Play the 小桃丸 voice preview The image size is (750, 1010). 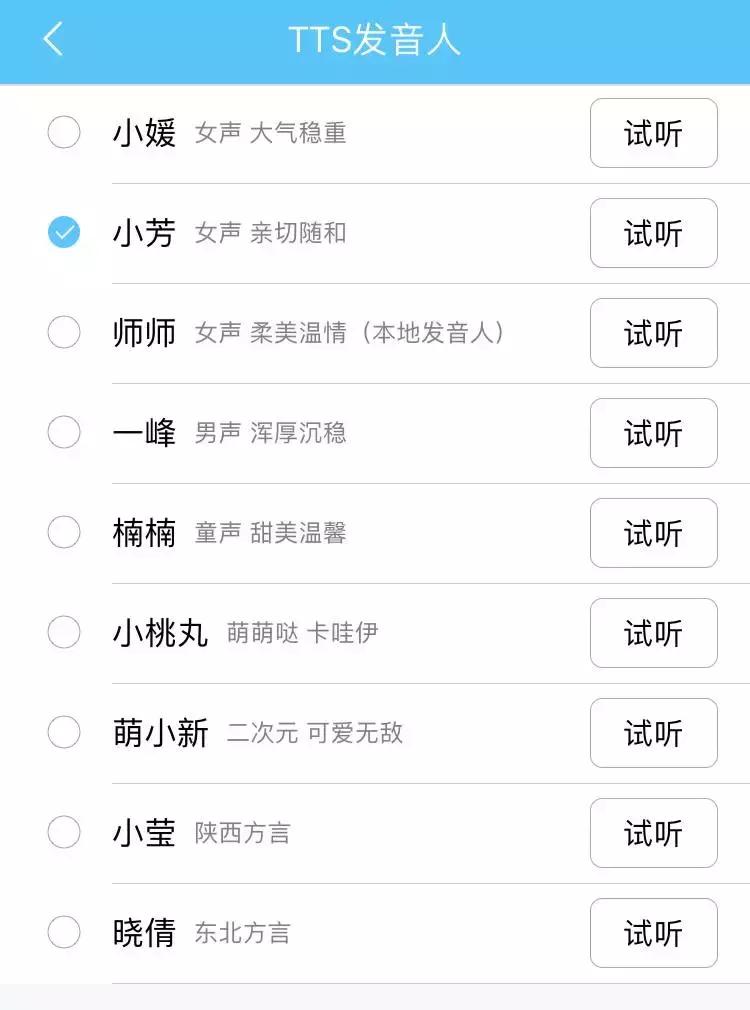click(653, 632)
